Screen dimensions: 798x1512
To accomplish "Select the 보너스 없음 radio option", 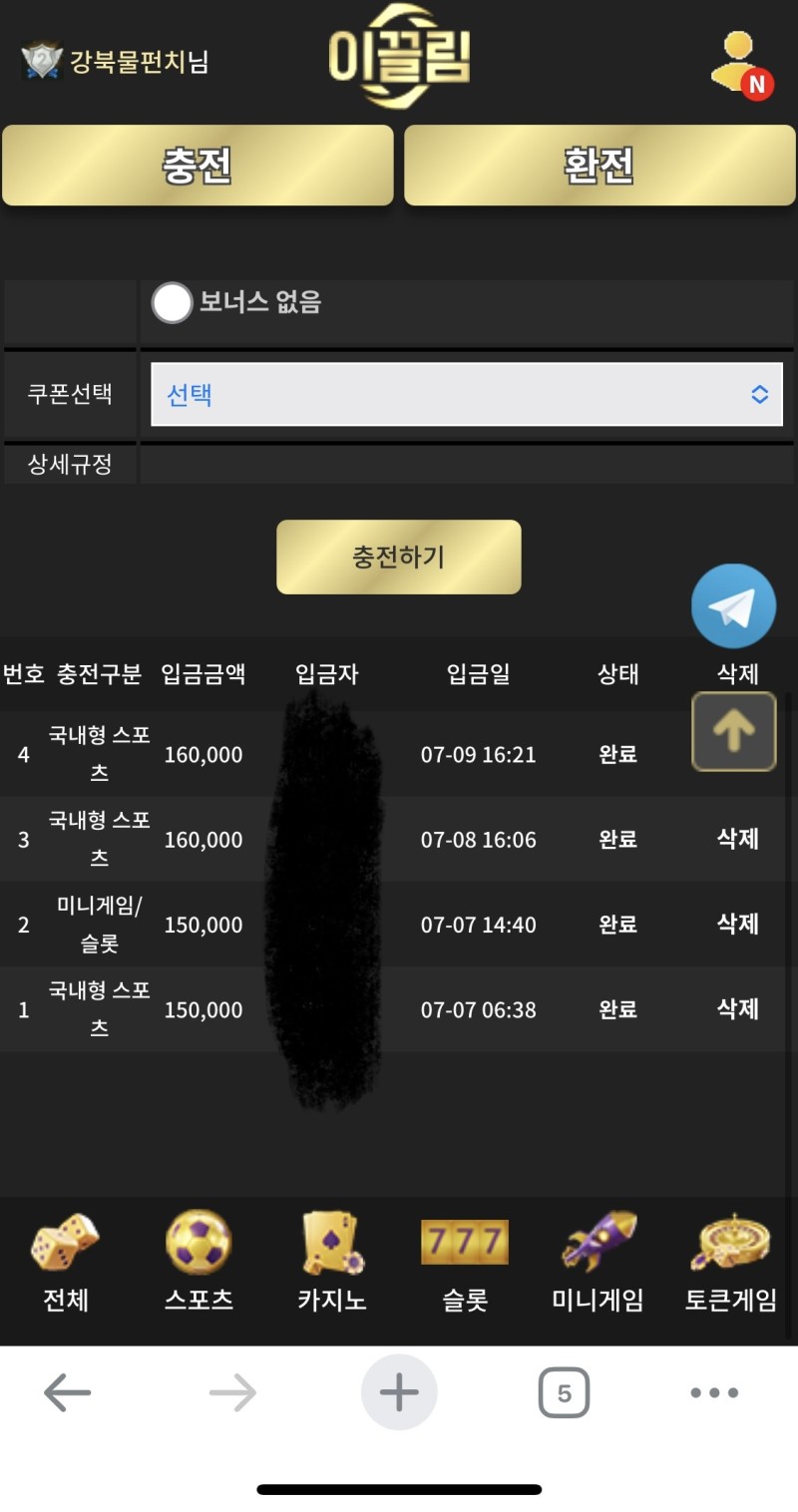I will pos(172,303).
